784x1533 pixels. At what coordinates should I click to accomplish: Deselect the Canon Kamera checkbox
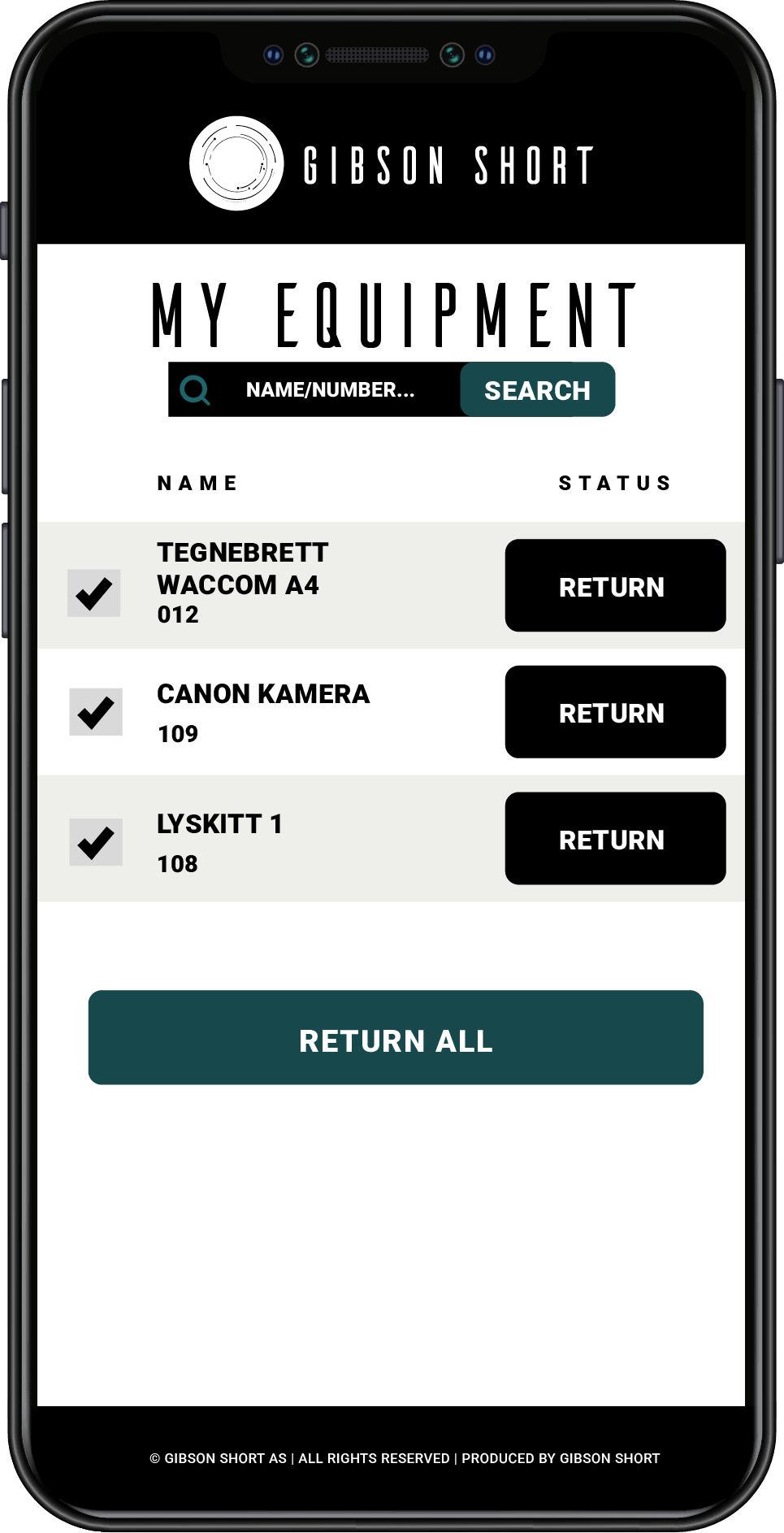pos(96,712)
